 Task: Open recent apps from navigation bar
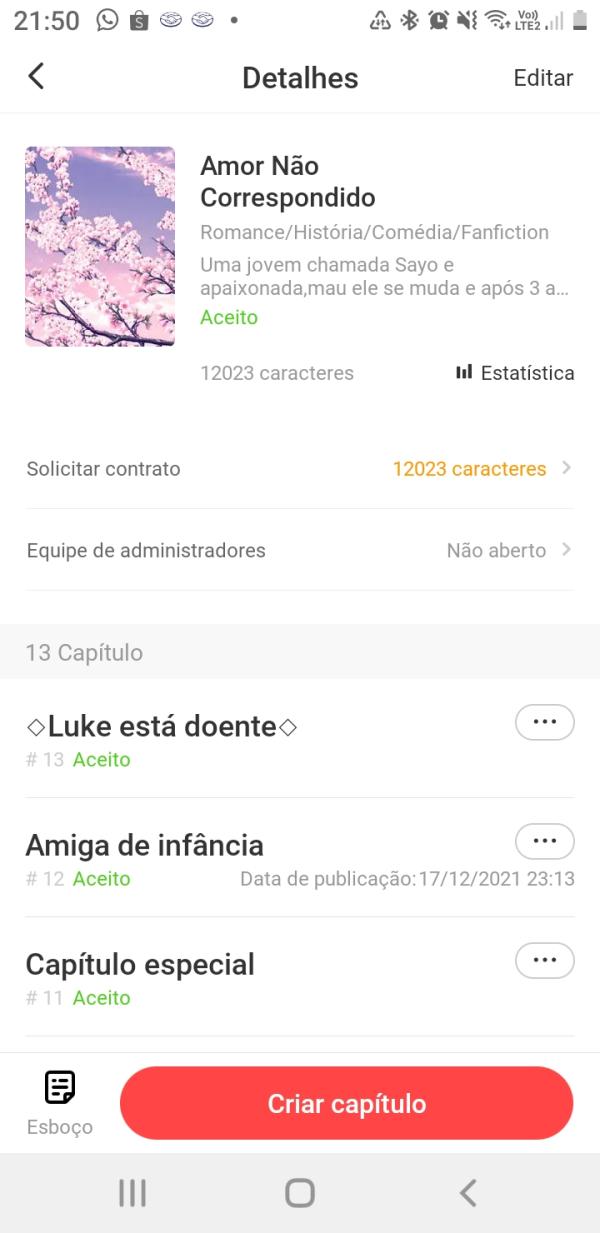coord(132,1192)
